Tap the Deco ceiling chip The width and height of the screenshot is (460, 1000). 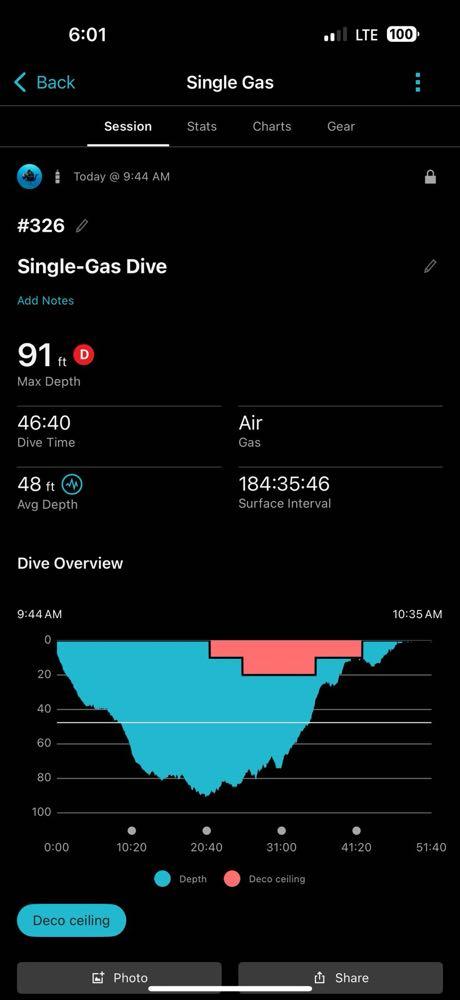click(x=71, y=920)
